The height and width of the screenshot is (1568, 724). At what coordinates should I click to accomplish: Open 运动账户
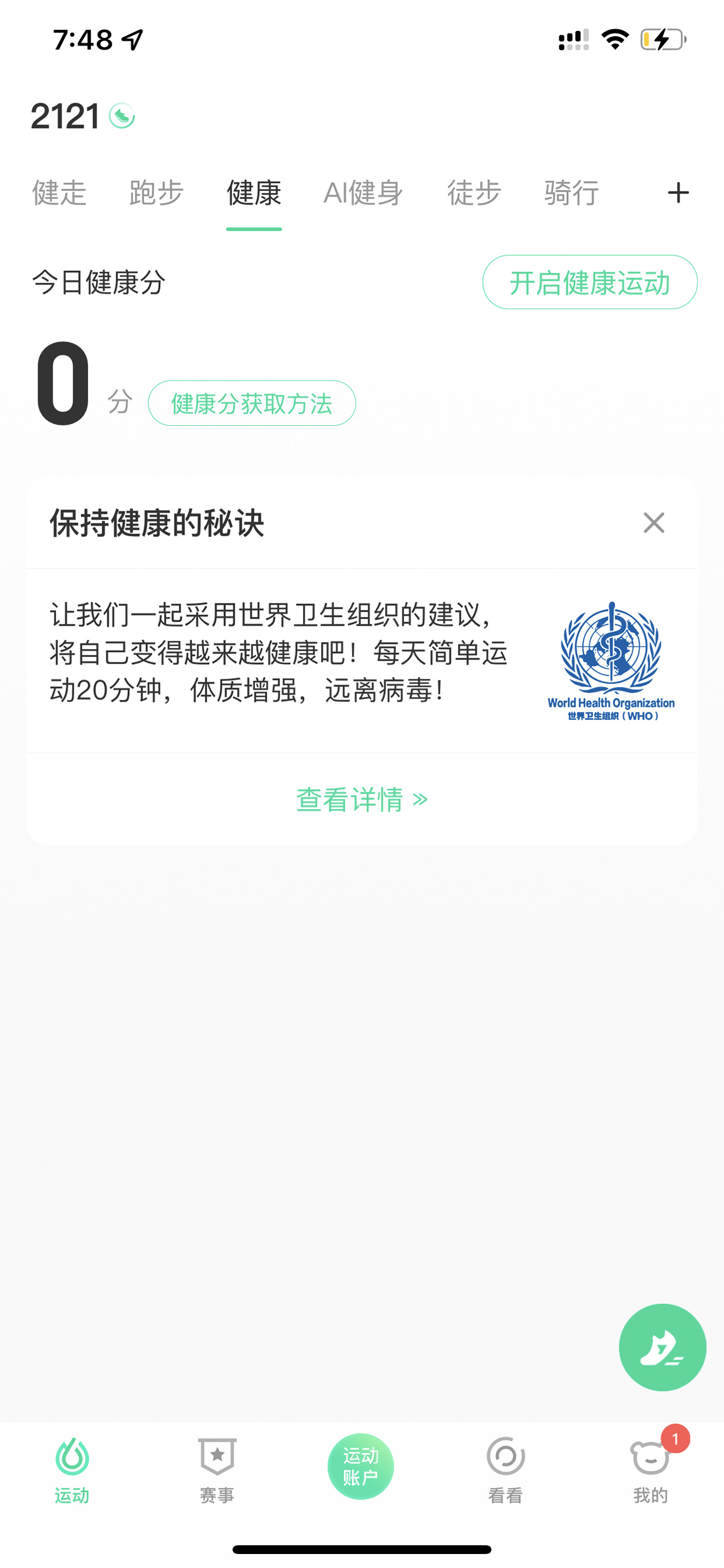tap(361, 1466)
